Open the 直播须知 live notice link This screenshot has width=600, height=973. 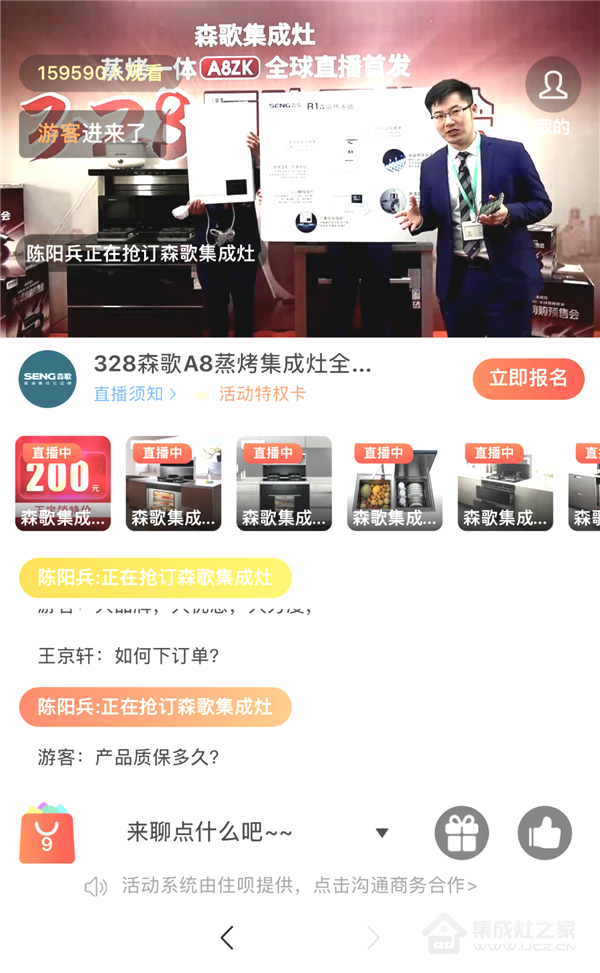134,394
